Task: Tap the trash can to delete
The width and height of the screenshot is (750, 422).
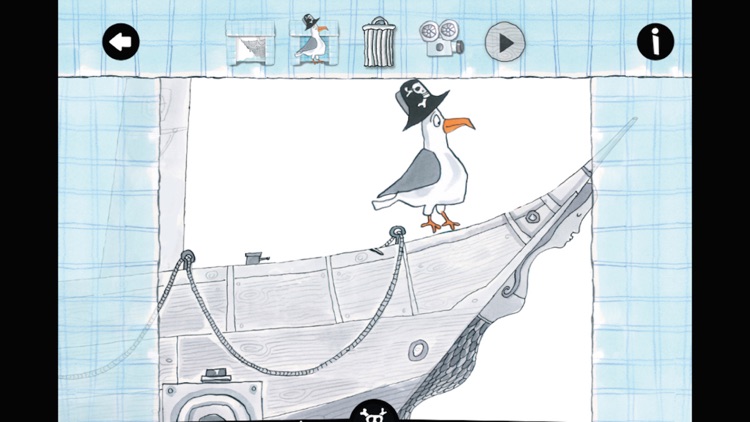Action: click(x=378, y=42)
